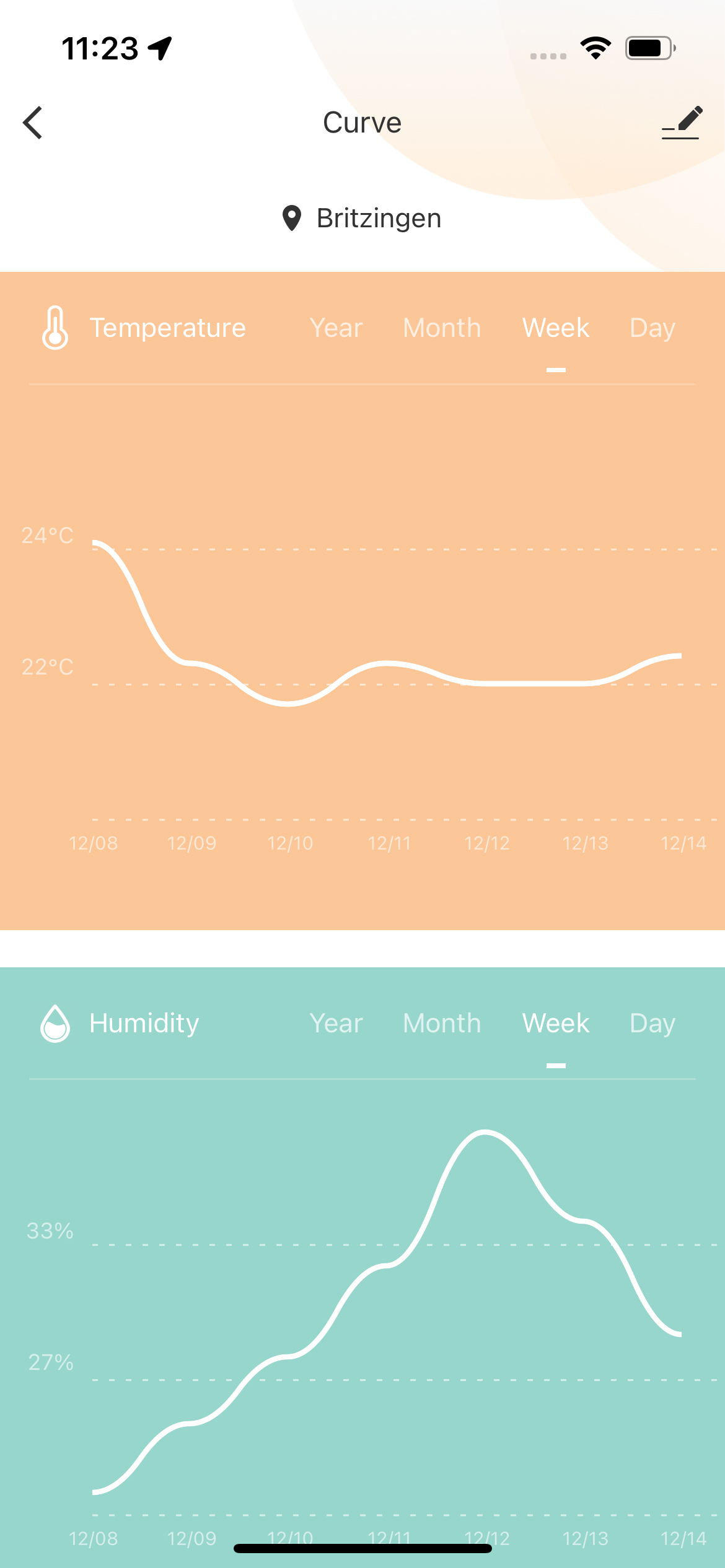This screenshot has width=725, height=1568.
Task: Switch Temperature chart to Month view
Action: click(442, 328)
